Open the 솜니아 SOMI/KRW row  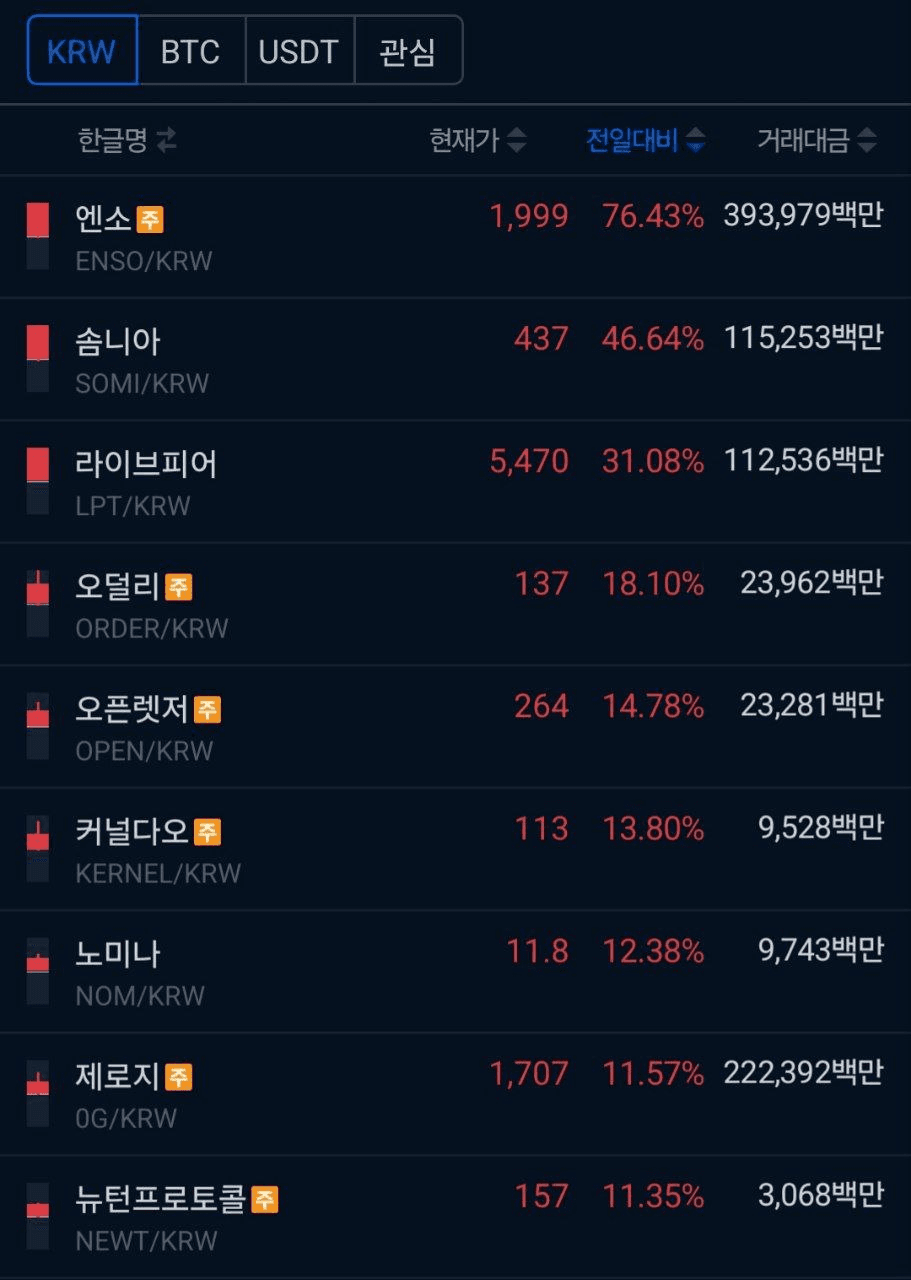455,359
